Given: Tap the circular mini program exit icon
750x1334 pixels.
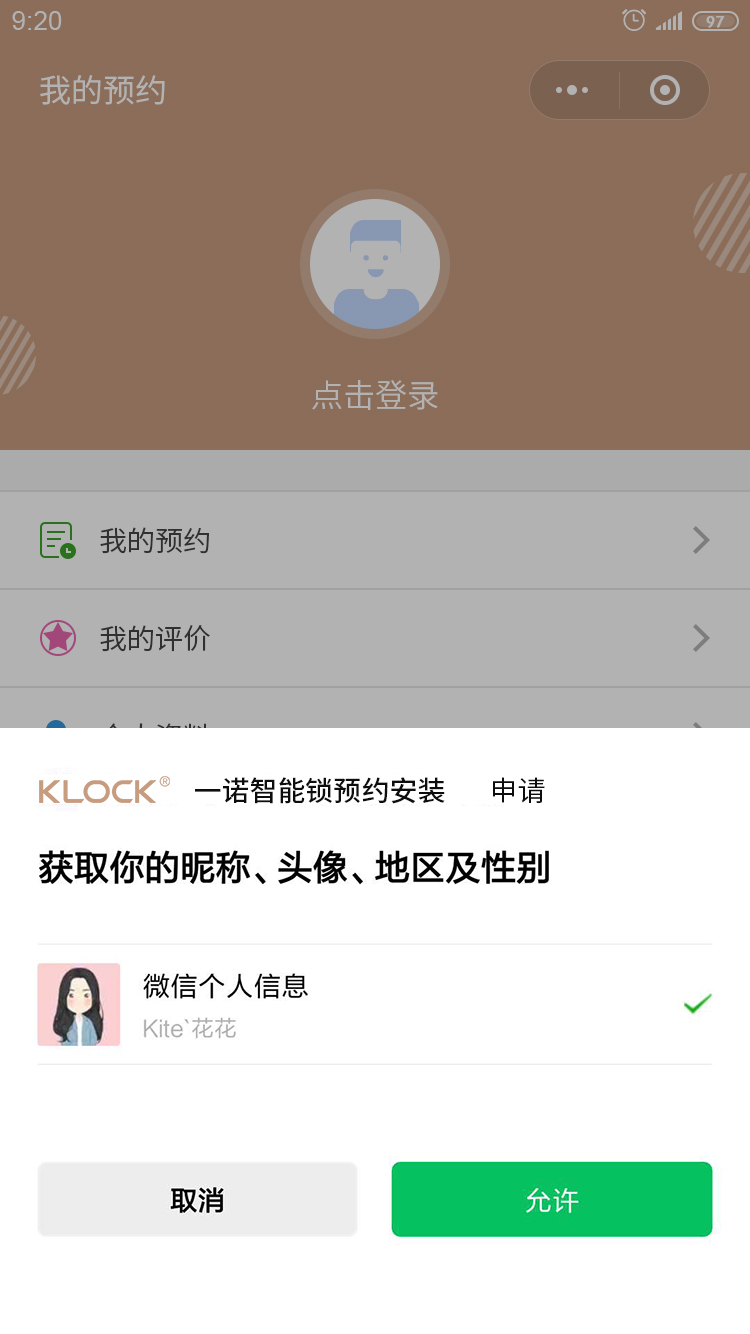Looking at the screenshot, I should pyautogui.click(x=663, y=89).
